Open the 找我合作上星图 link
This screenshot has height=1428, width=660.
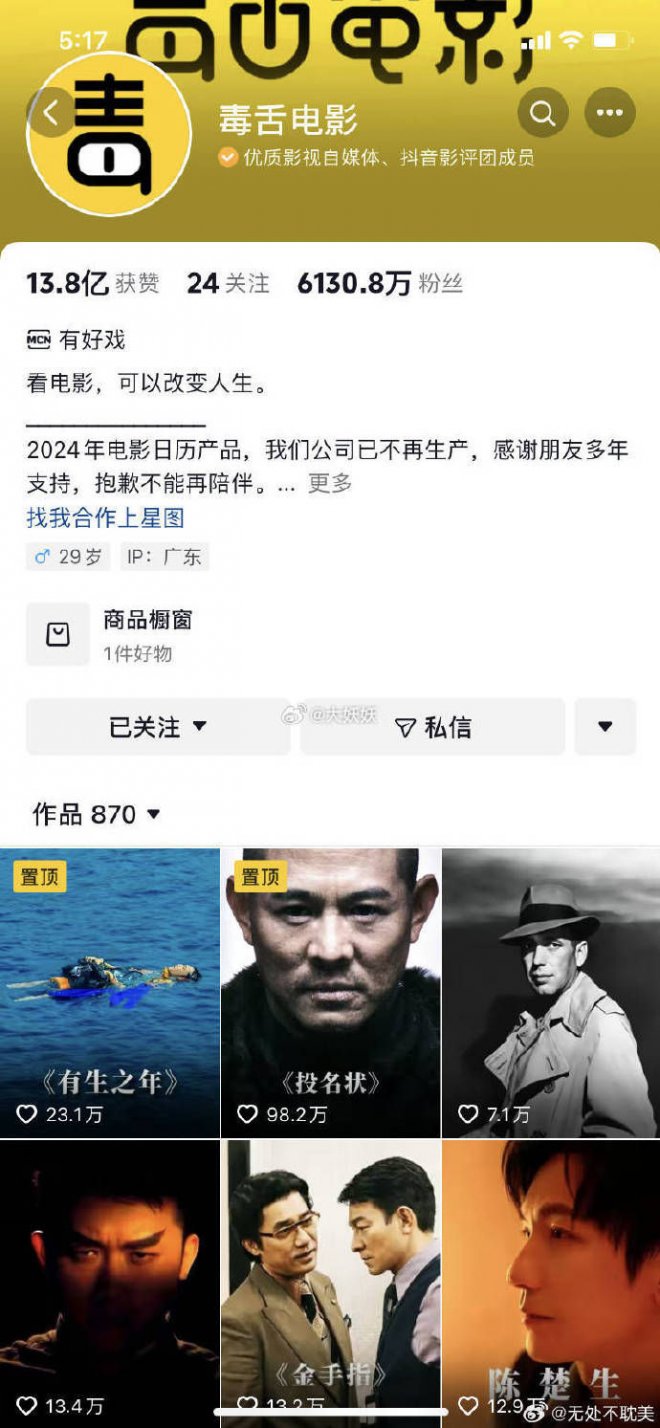[x=105, y=518]
